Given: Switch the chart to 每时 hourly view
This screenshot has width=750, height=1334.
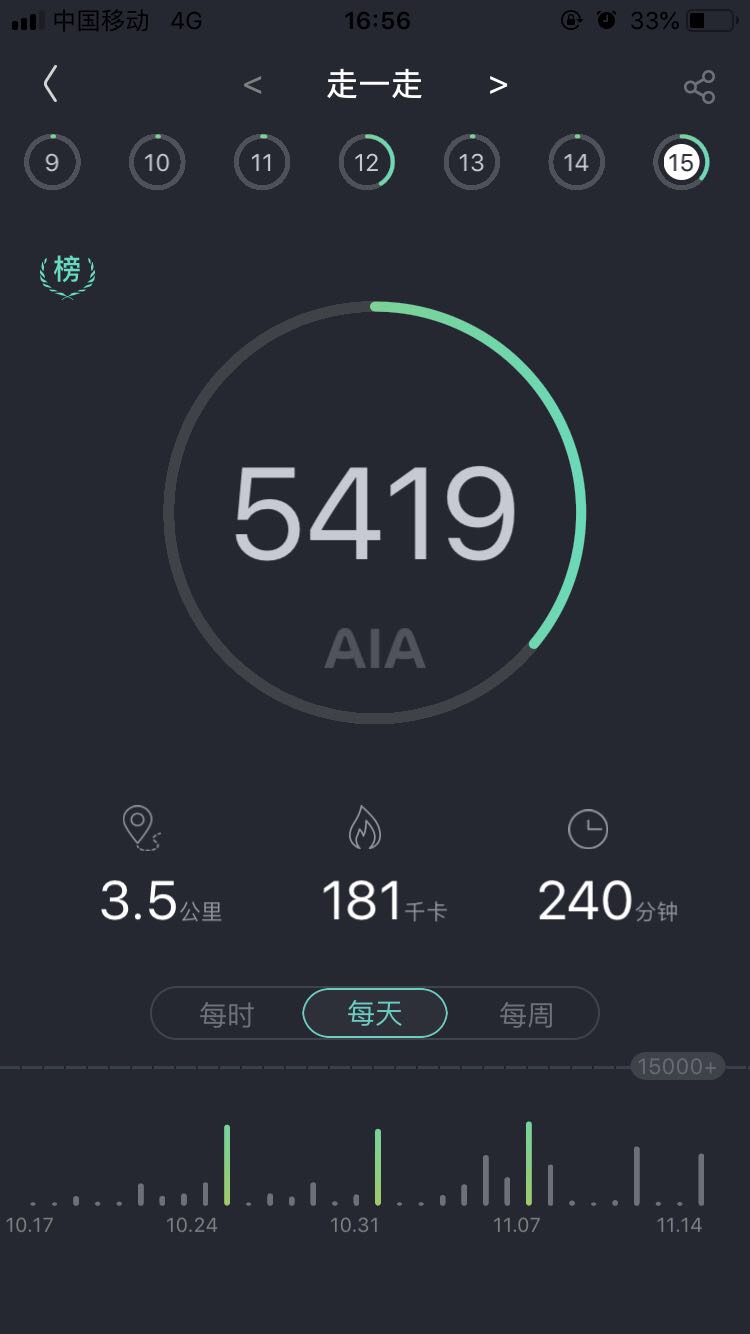Looking at the screenshot, I should (x=227, y=1015).
